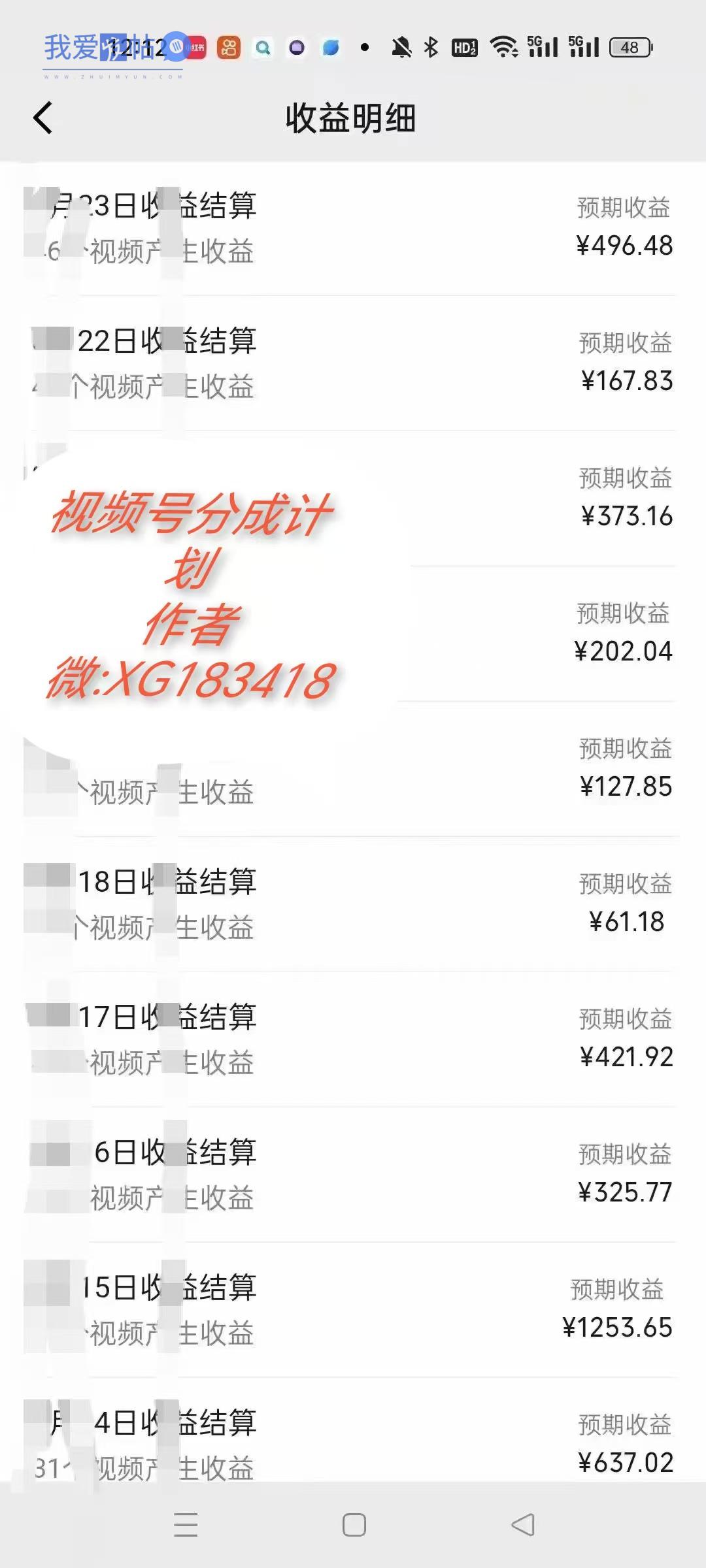Open the 23日 settlement entry with ¥496.48
Screen dimensions: 706x1568
[353, 229]
